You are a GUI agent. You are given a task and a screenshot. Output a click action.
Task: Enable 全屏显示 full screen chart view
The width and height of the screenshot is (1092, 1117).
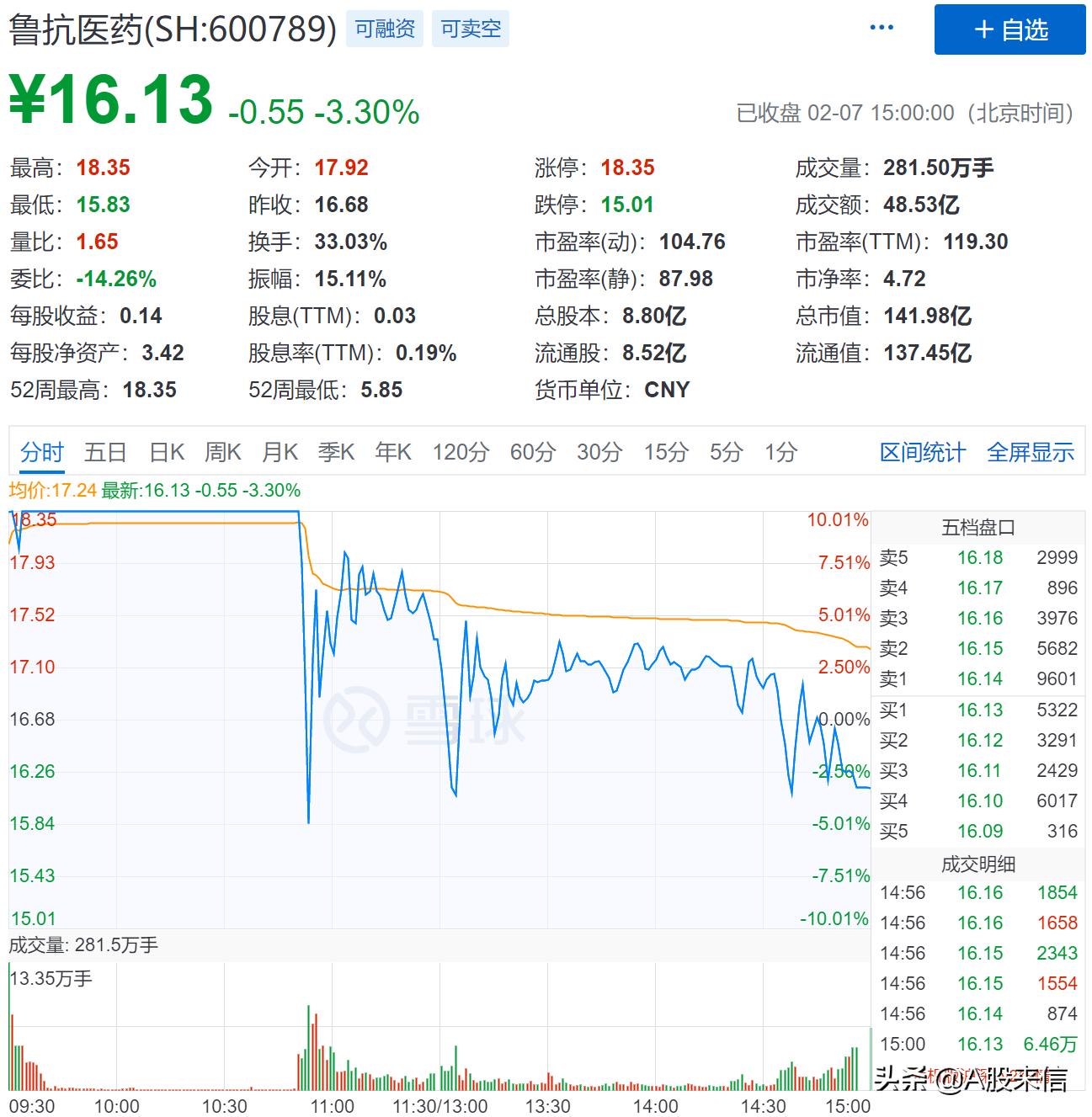point(1031,452)
